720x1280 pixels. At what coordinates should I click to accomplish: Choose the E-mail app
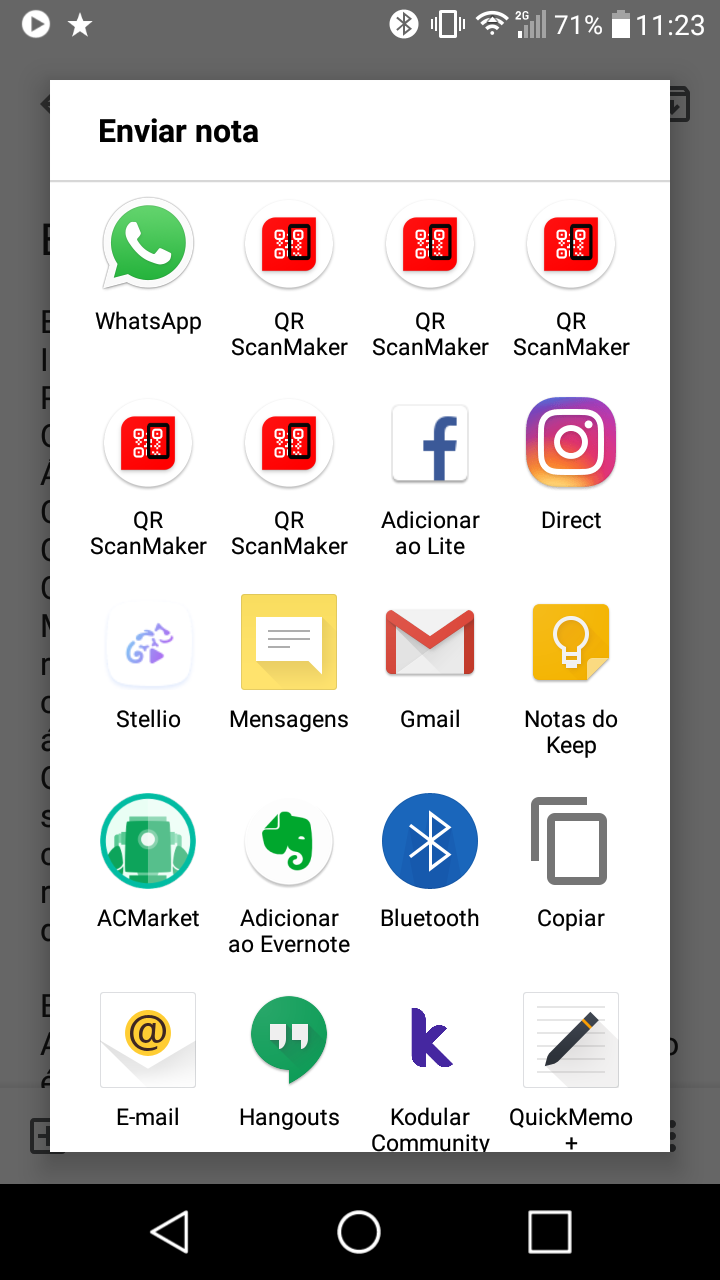pos(148,1062)
